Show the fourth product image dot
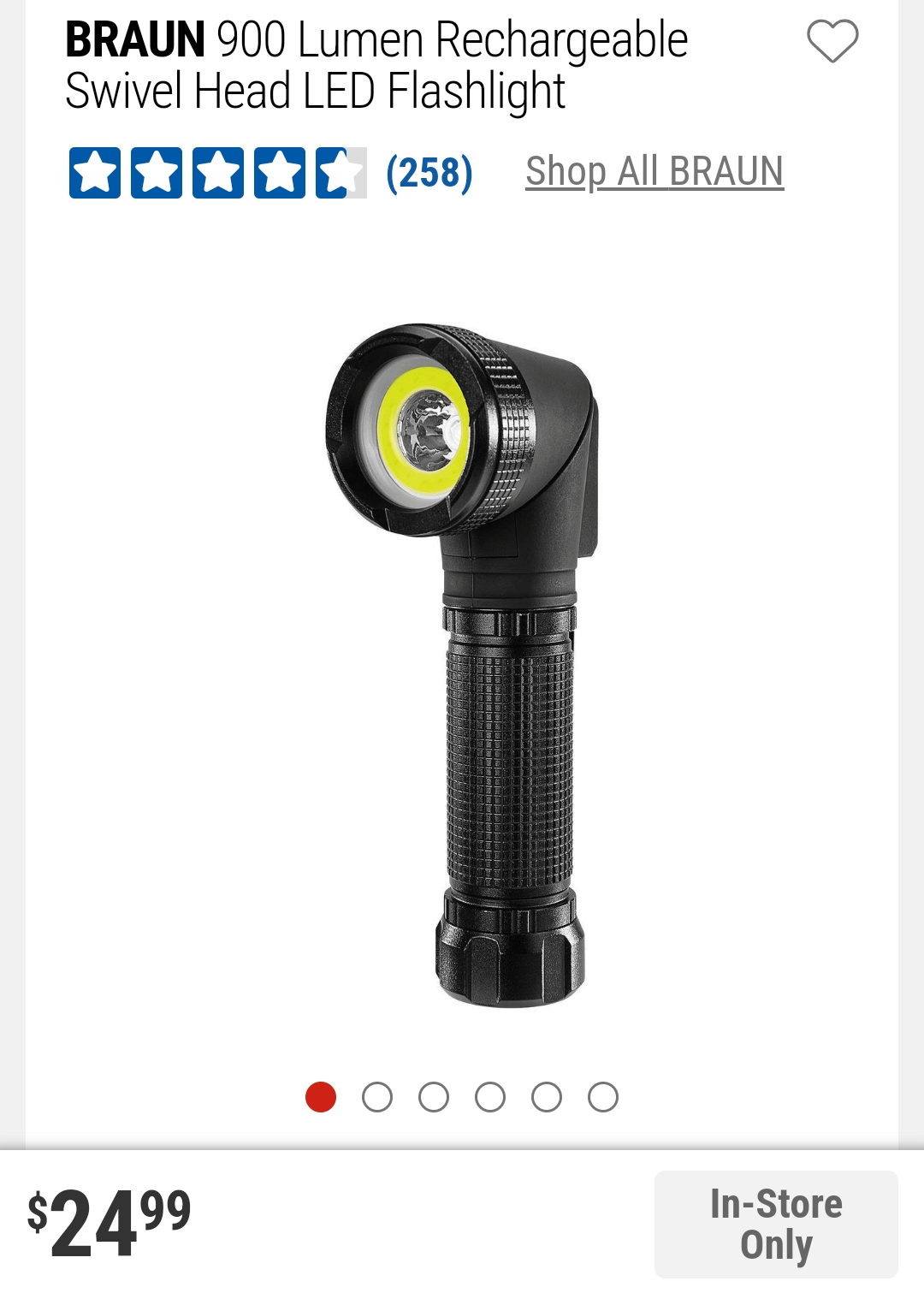This screenshot has width=924, height=1293. (490, 1097)
